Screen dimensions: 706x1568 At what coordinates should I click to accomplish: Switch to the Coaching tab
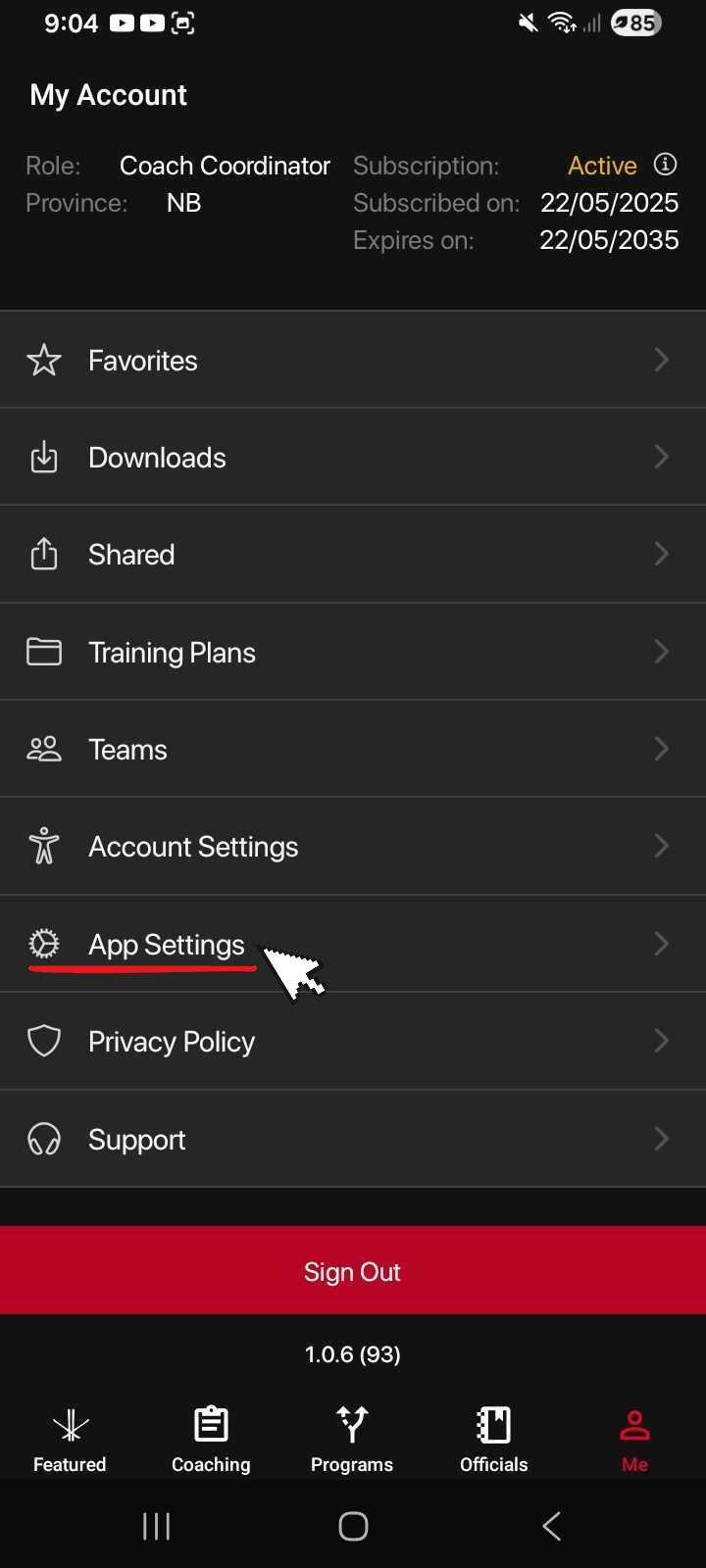click(211, 1437)
